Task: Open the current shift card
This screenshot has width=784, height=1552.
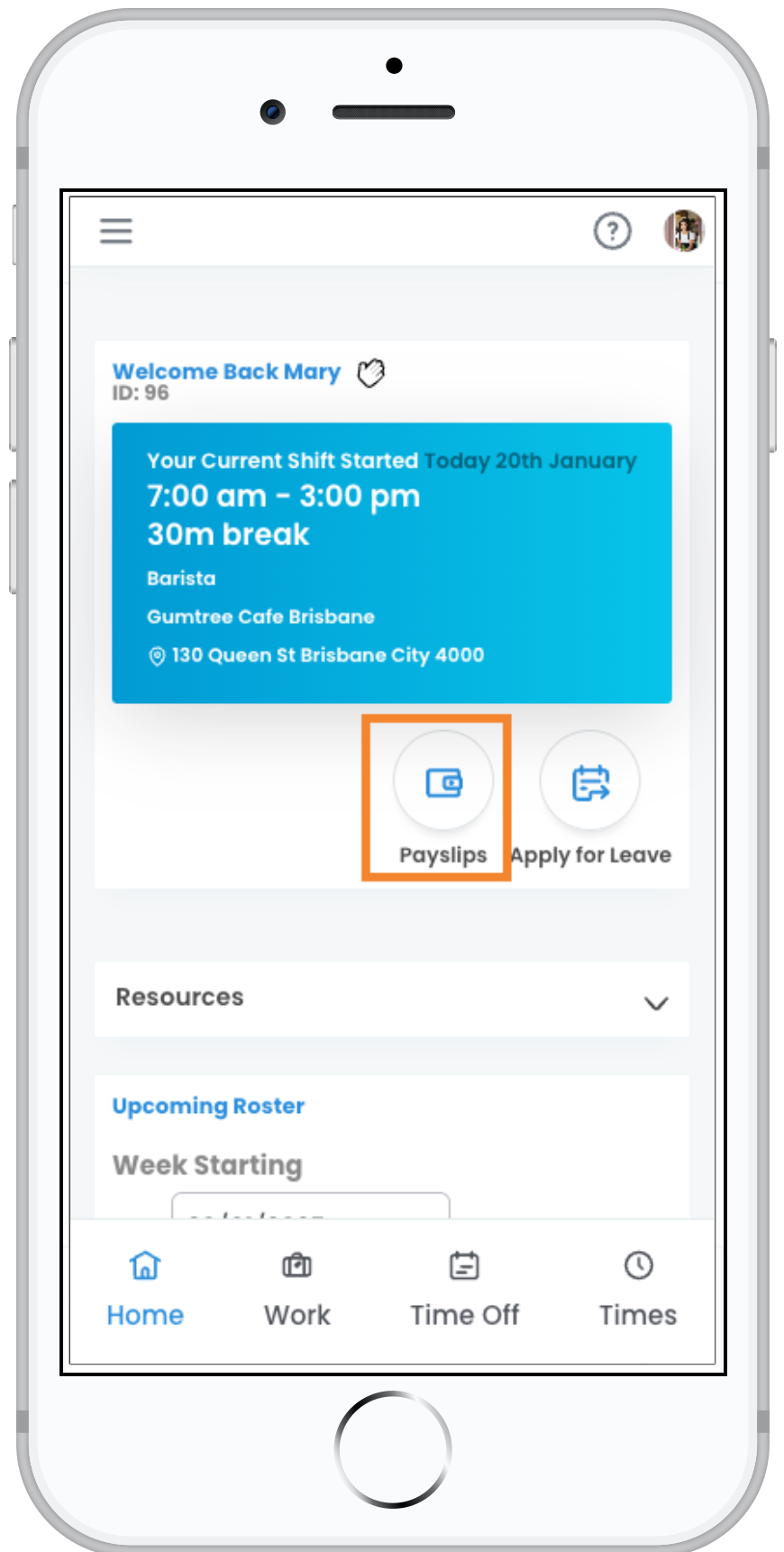Action: coord(391,562)
